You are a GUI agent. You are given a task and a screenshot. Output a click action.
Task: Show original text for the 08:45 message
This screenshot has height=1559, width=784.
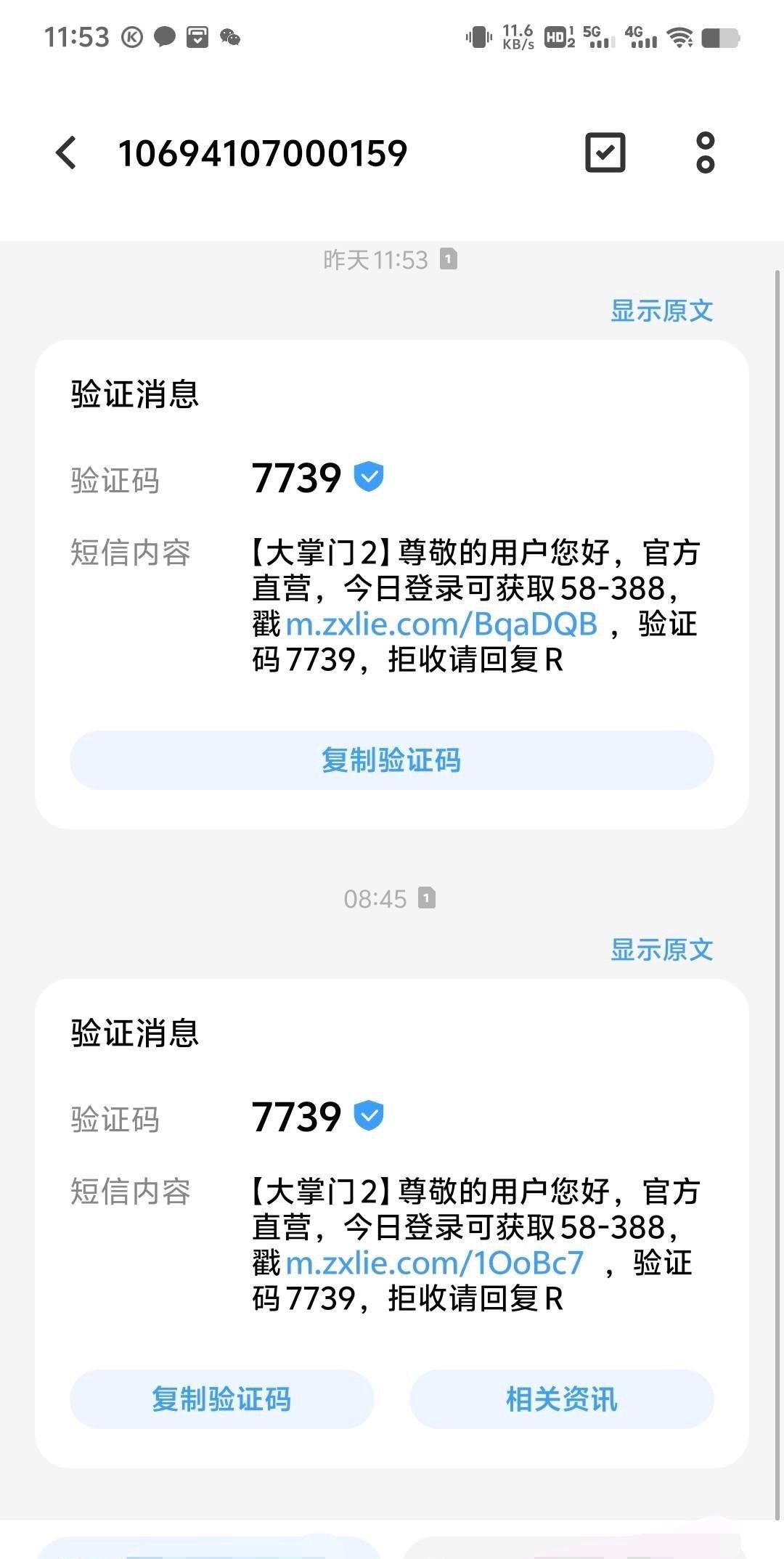point(661,950)
